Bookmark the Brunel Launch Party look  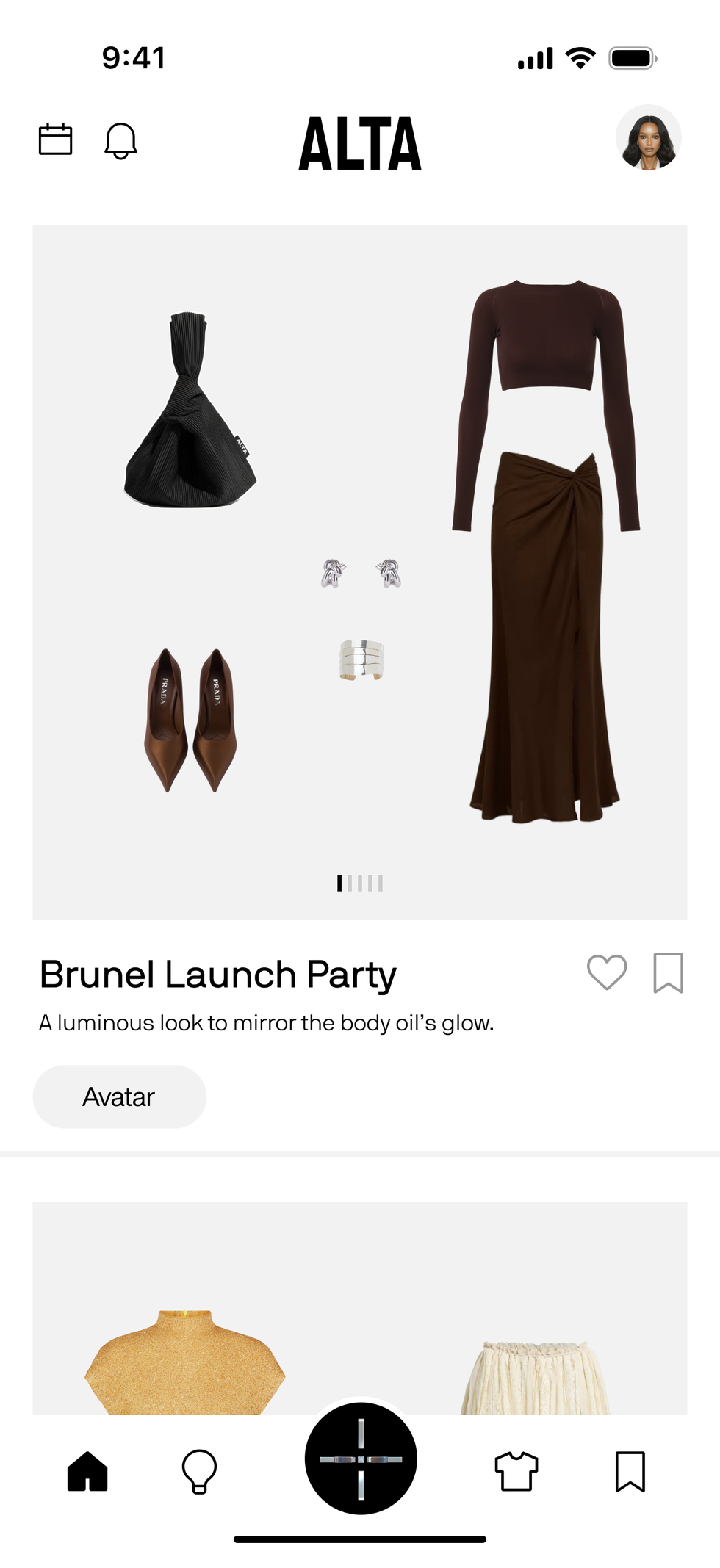click(x=667, y=972)
